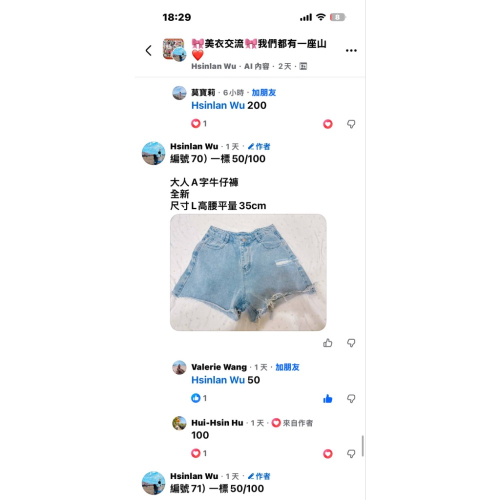
Task: Tap the heart reaction on Hui-Hsin Hu's comment
Action: pos(328,454)
